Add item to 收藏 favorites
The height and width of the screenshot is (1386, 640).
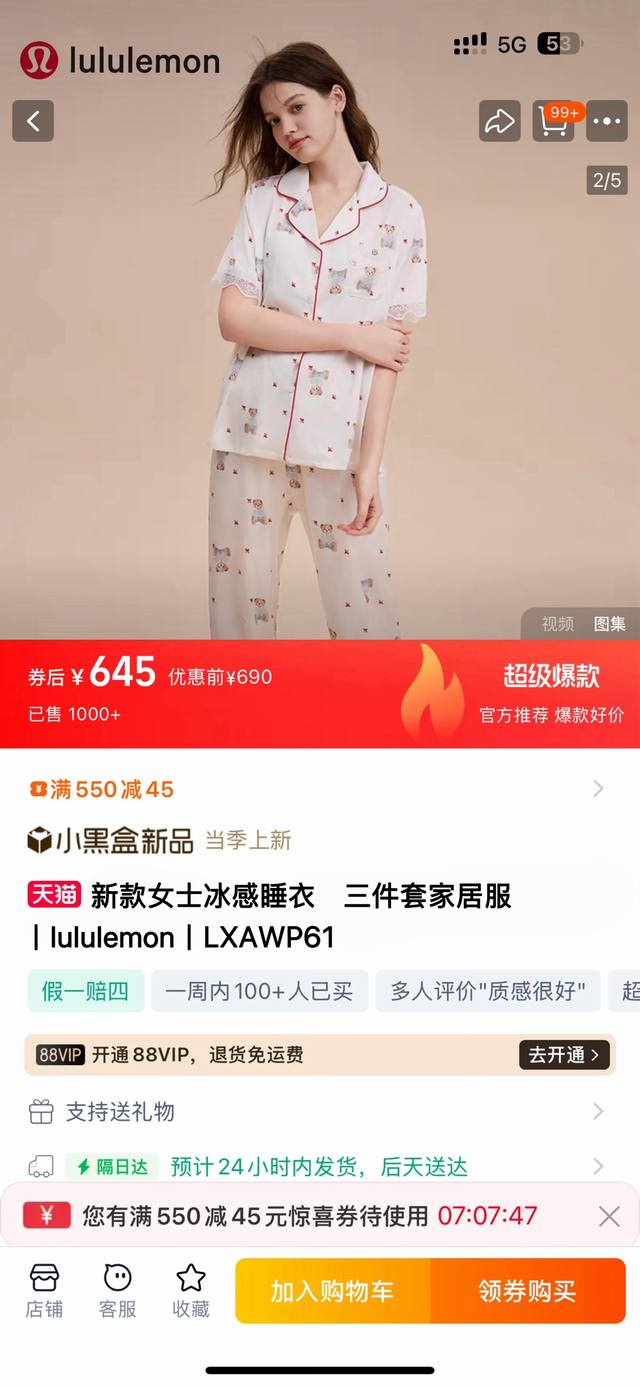[191, 1290]
